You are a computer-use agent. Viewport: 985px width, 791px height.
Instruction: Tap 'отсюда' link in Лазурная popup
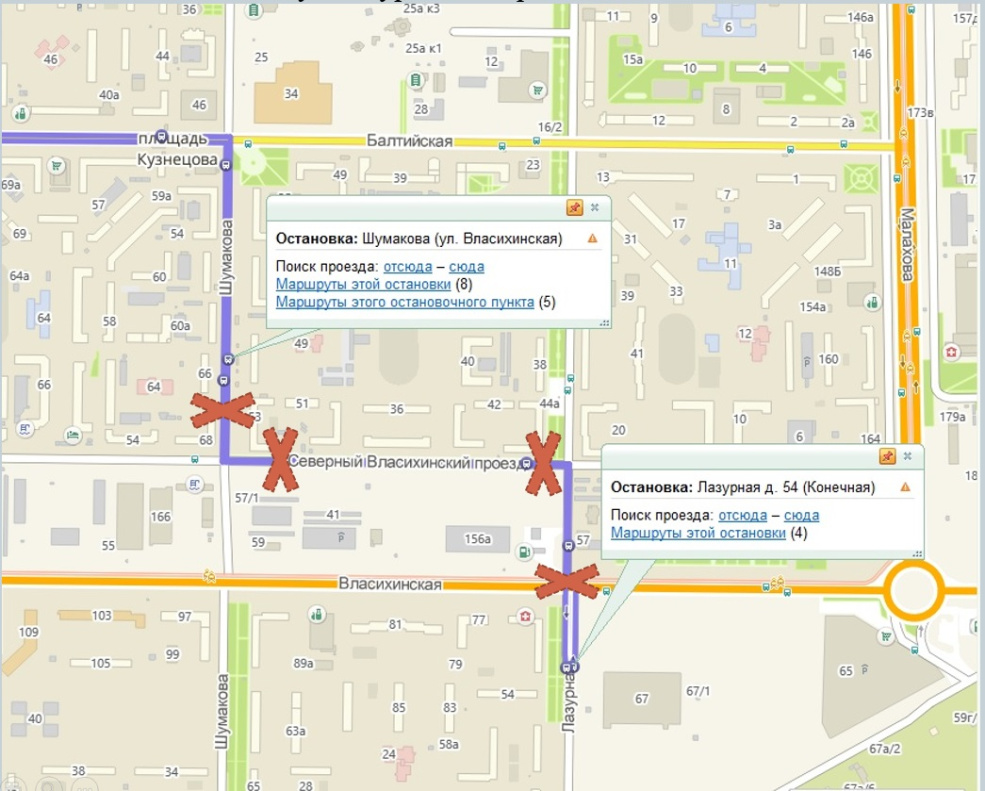[742, 515]
